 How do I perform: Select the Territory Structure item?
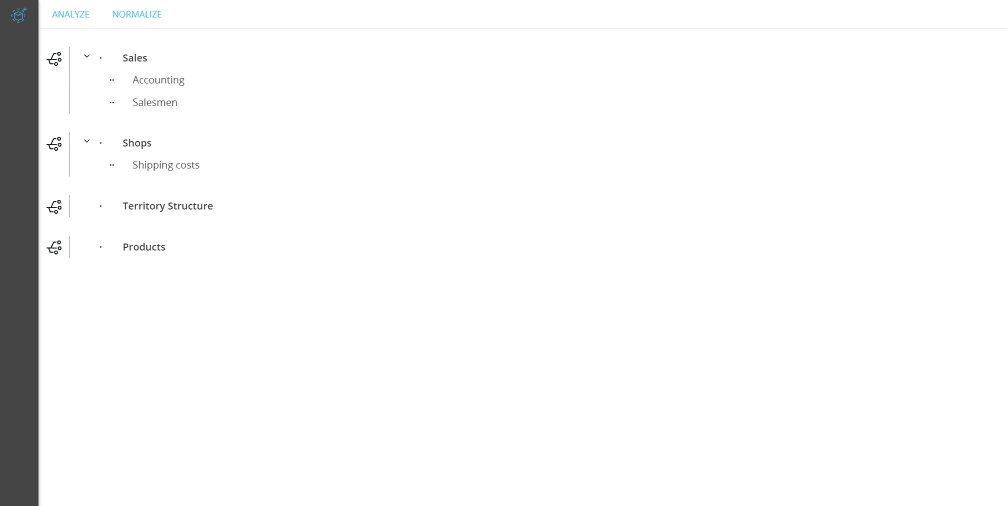[167, 206]
